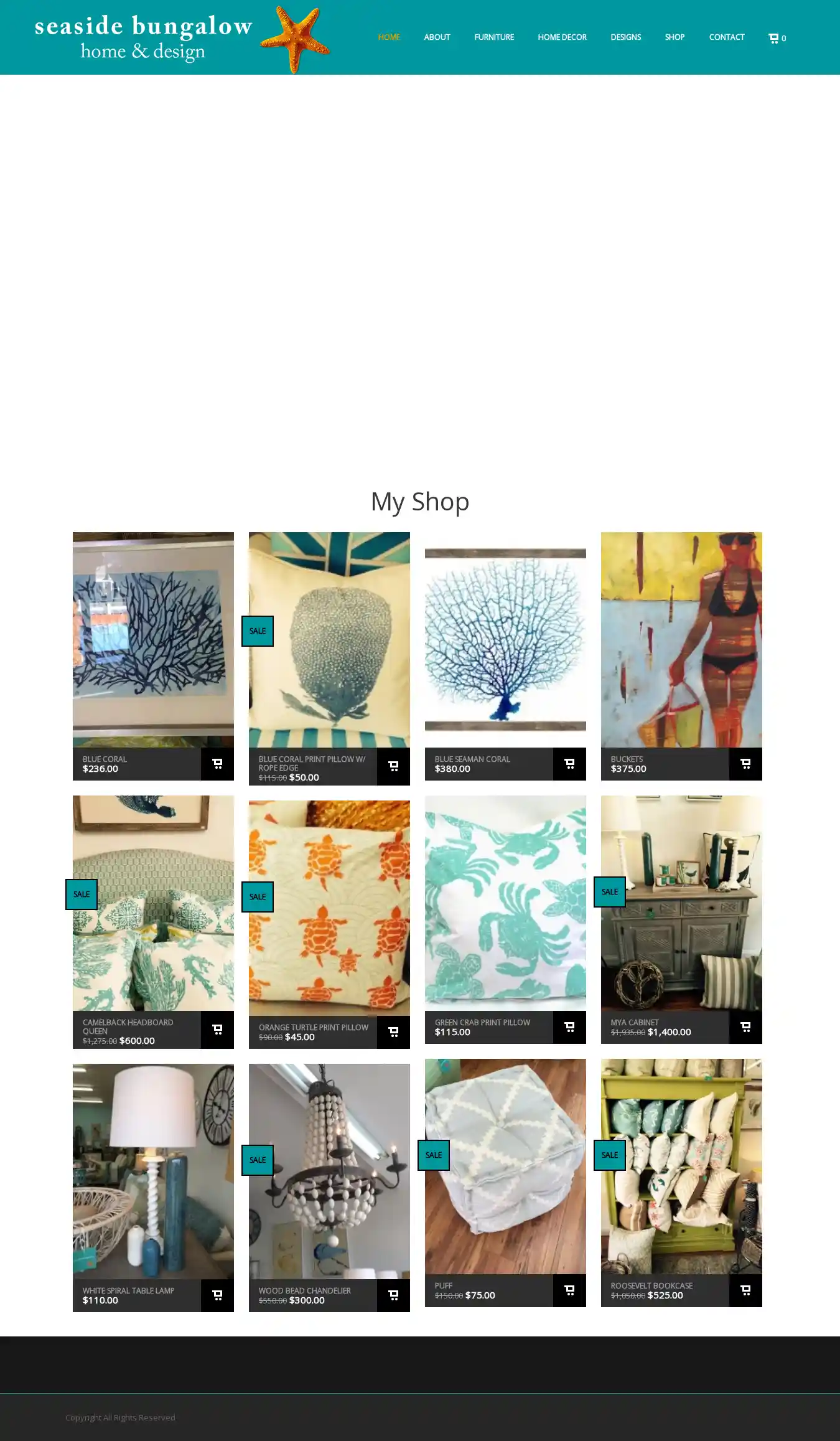Add Buckets painting to cart
Image resolution: width=840 pixels, height=1441 pixels.
point(745,764)
